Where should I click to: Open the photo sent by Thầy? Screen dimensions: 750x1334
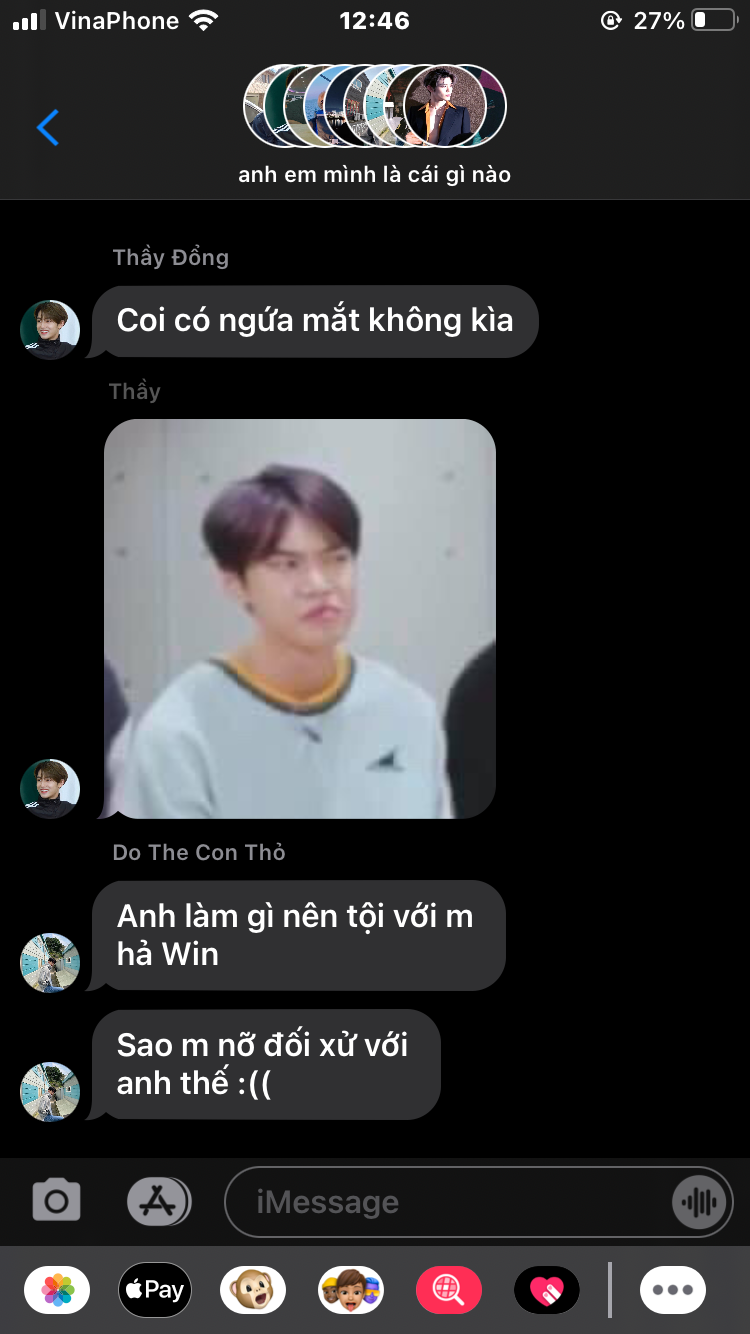(300, 618)
